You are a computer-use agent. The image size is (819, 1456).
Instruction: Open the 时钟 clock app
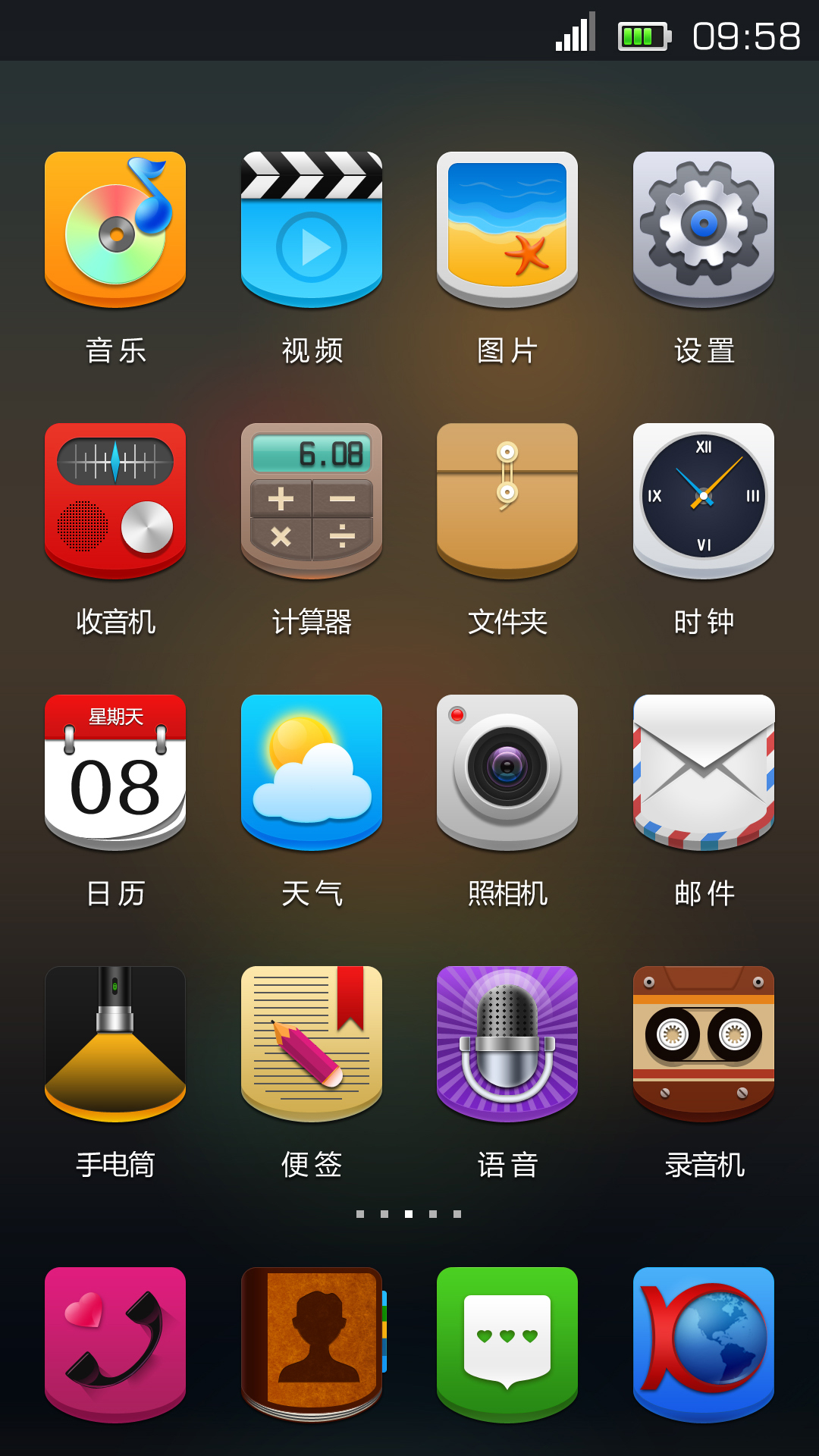pos(704,500)
